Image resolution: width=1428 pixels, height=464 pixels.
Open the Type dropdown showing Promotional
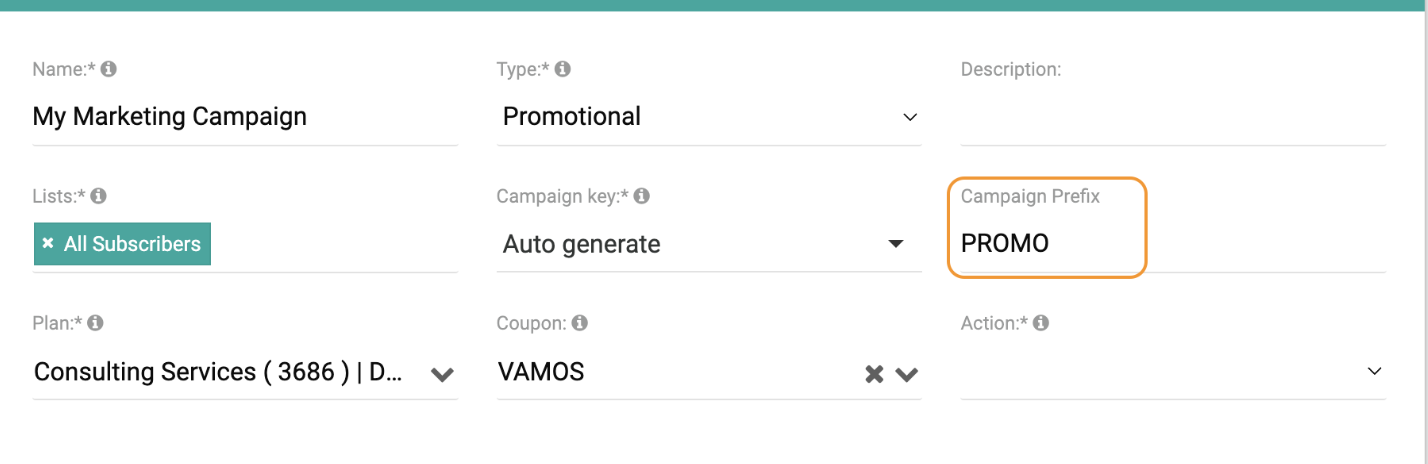tap(708, 117)
